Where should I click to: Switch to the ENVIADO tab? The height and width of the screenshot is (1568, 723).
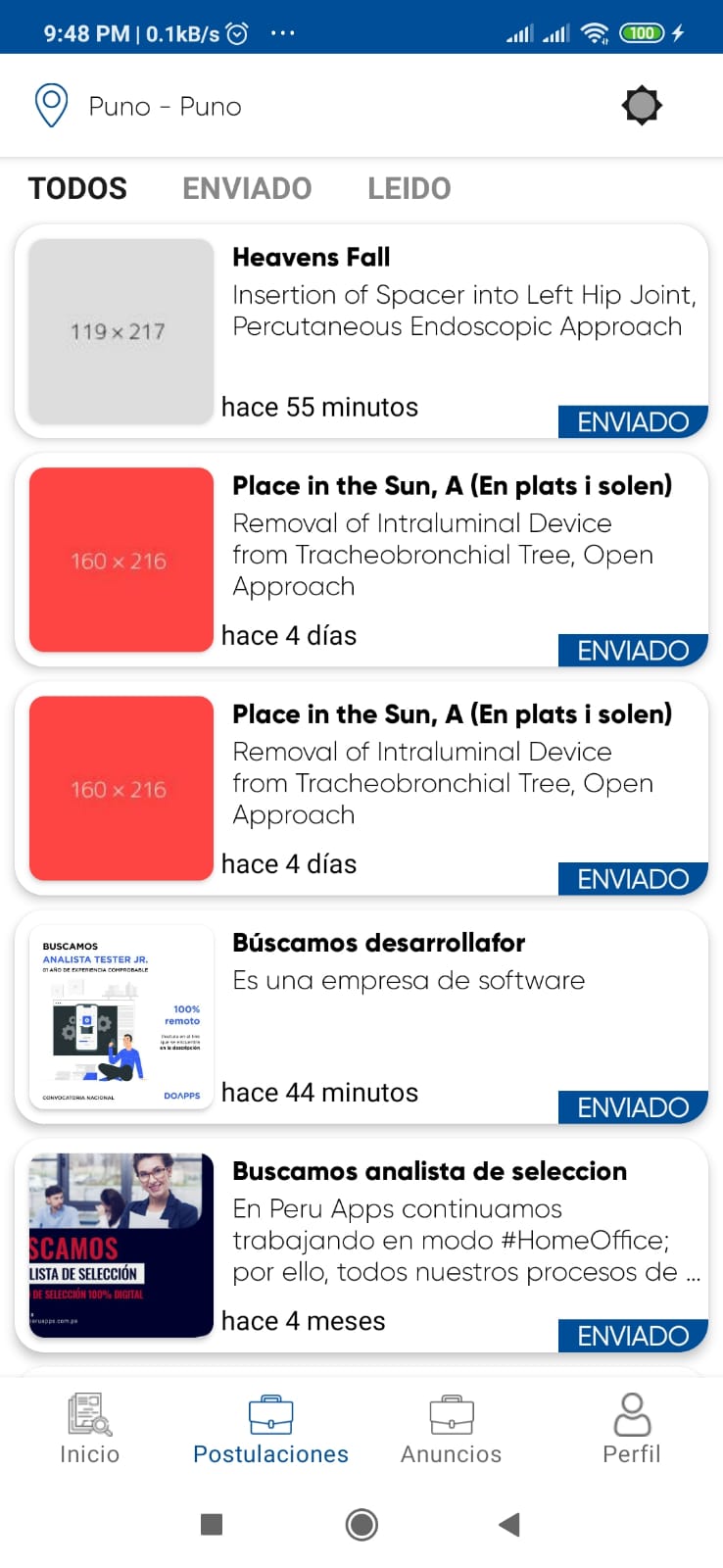pos(247,188)
